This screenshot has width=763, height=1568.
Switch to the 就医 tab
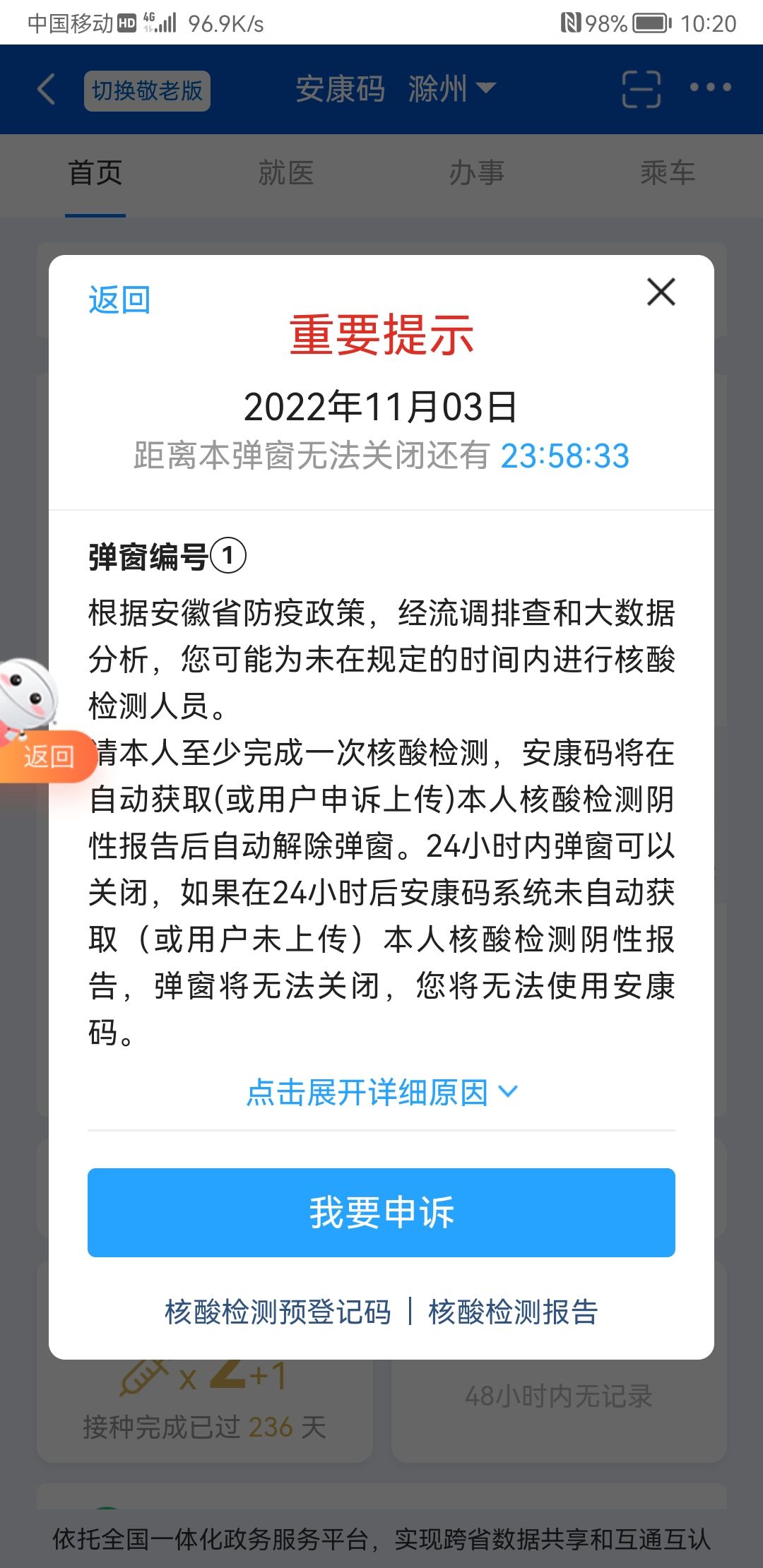point(286,173)
